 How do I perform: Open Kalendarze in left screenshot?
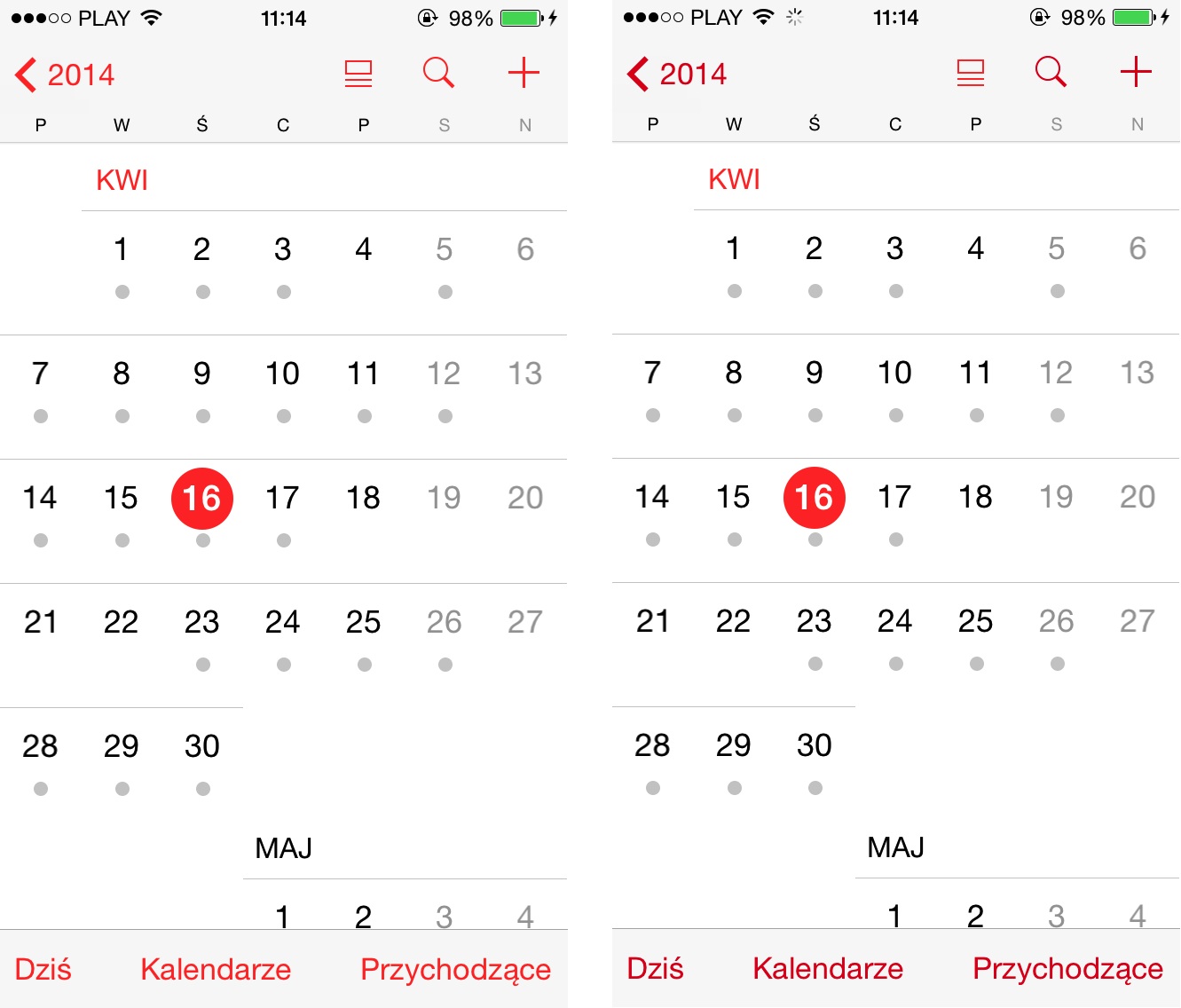click(x=216, y=969)
